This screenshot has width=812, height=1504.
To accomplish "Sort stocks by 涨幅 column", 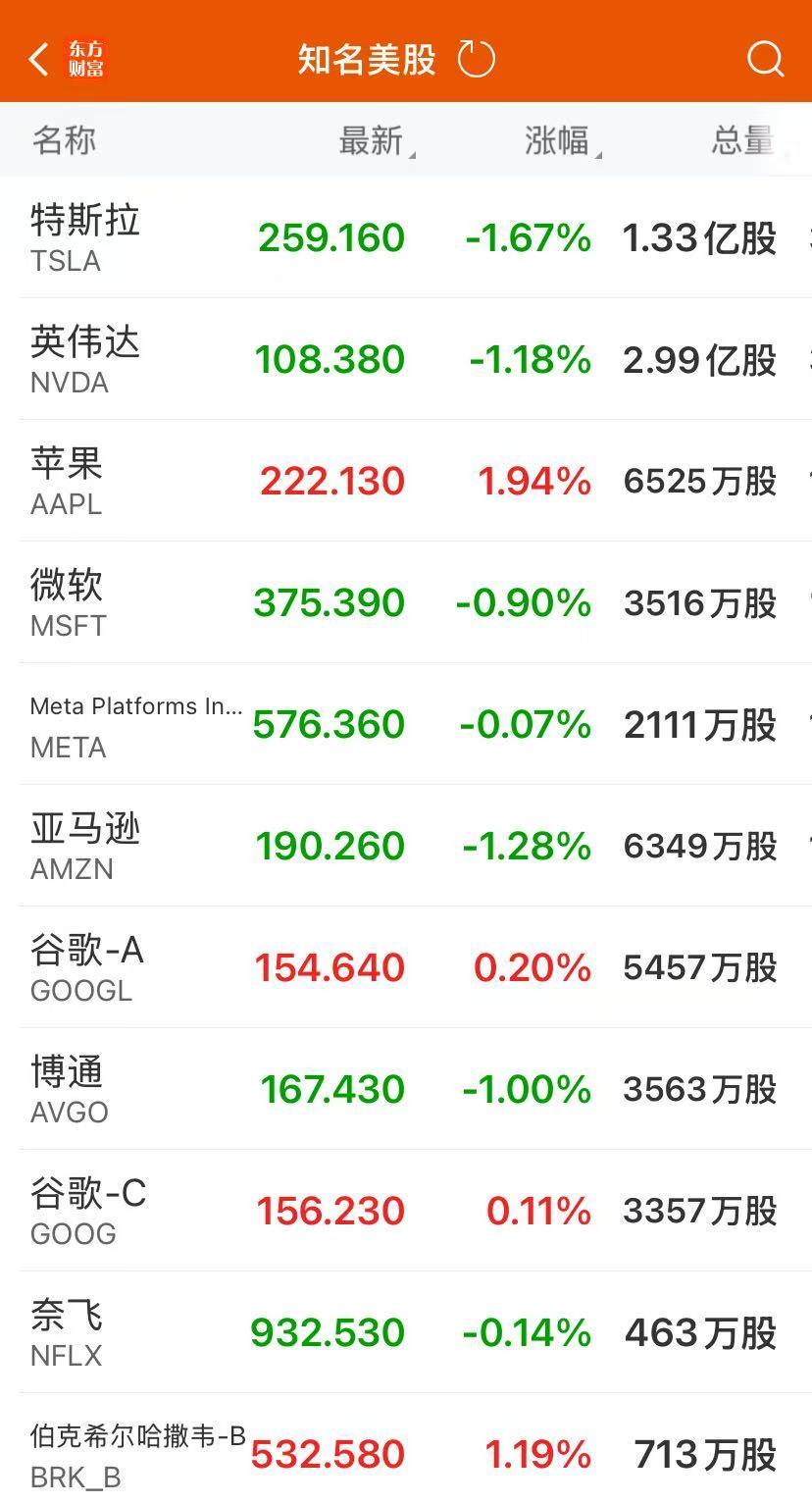I will (x=559, y=141).
